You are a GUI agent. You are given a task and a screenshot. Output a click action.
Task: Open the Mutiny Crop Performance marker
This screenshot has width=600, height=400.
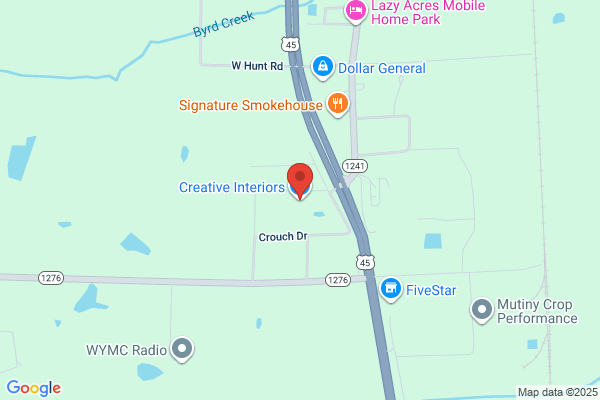[482, 309]
